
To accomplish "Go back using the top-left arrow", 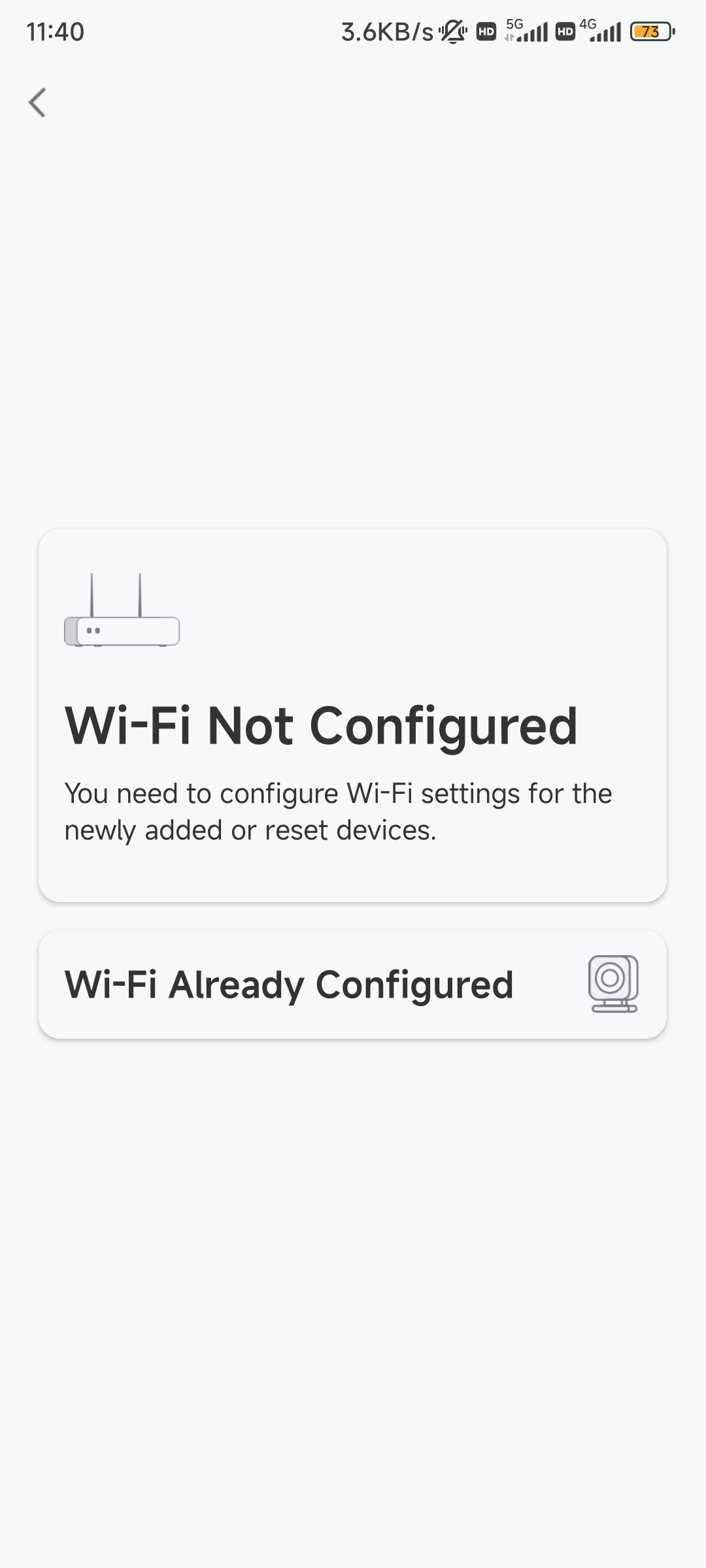I will tap(37, 103).
